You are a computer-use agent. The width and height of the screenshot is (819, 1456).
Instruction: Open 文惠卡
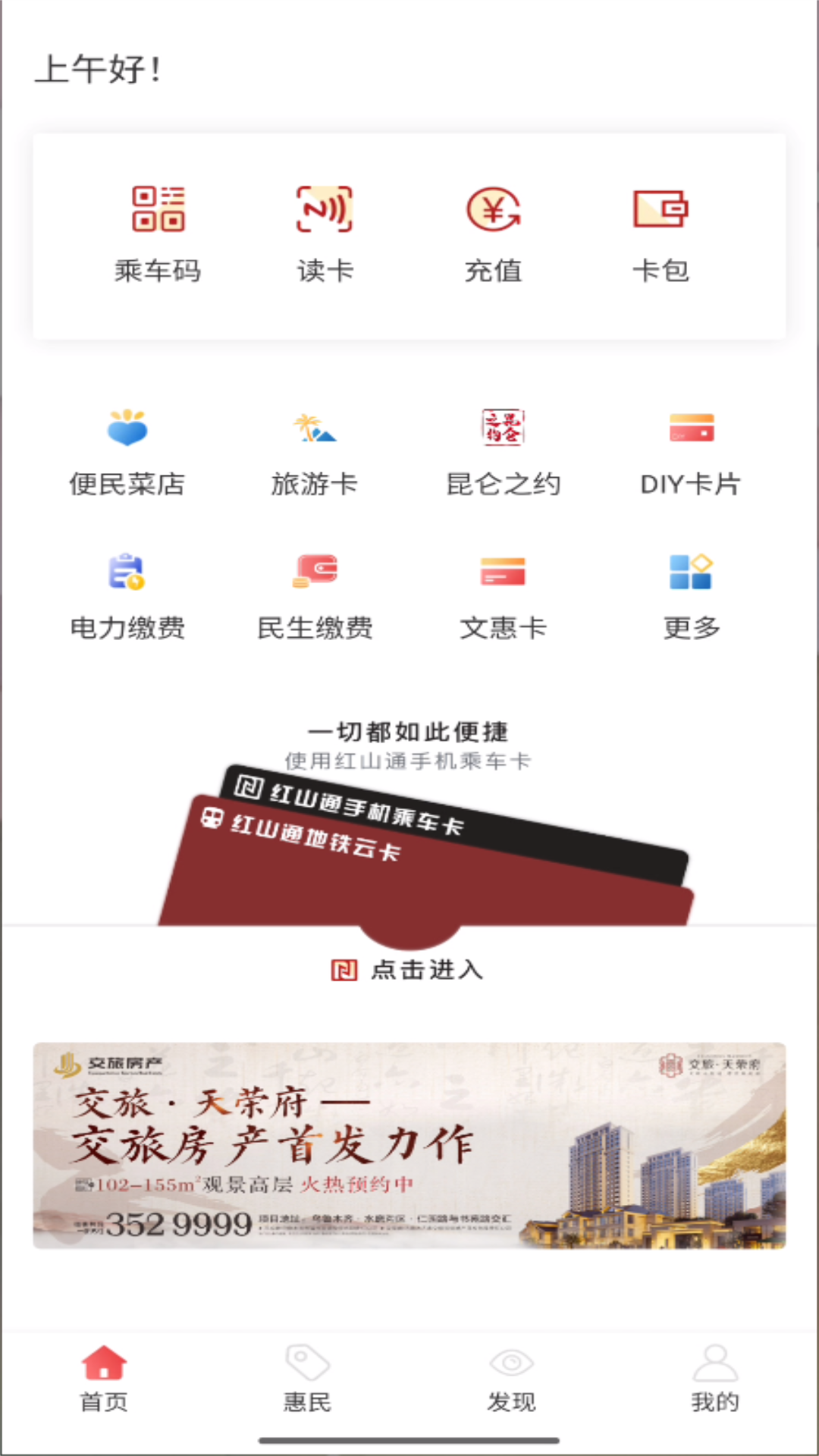point(503,596)
